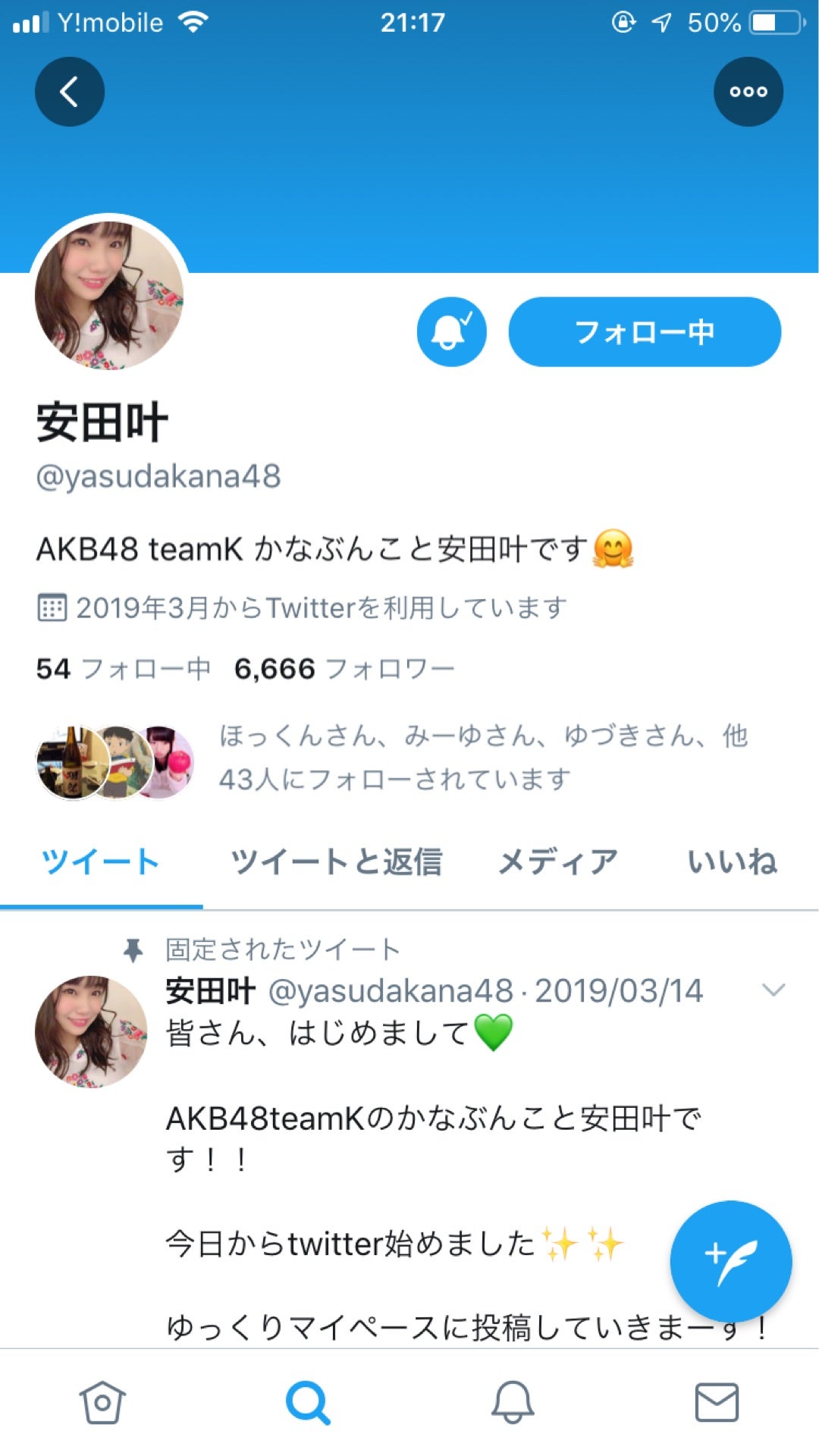Open the three-dot overflow menu
The image size is (819, 1456).
point(748,92)
